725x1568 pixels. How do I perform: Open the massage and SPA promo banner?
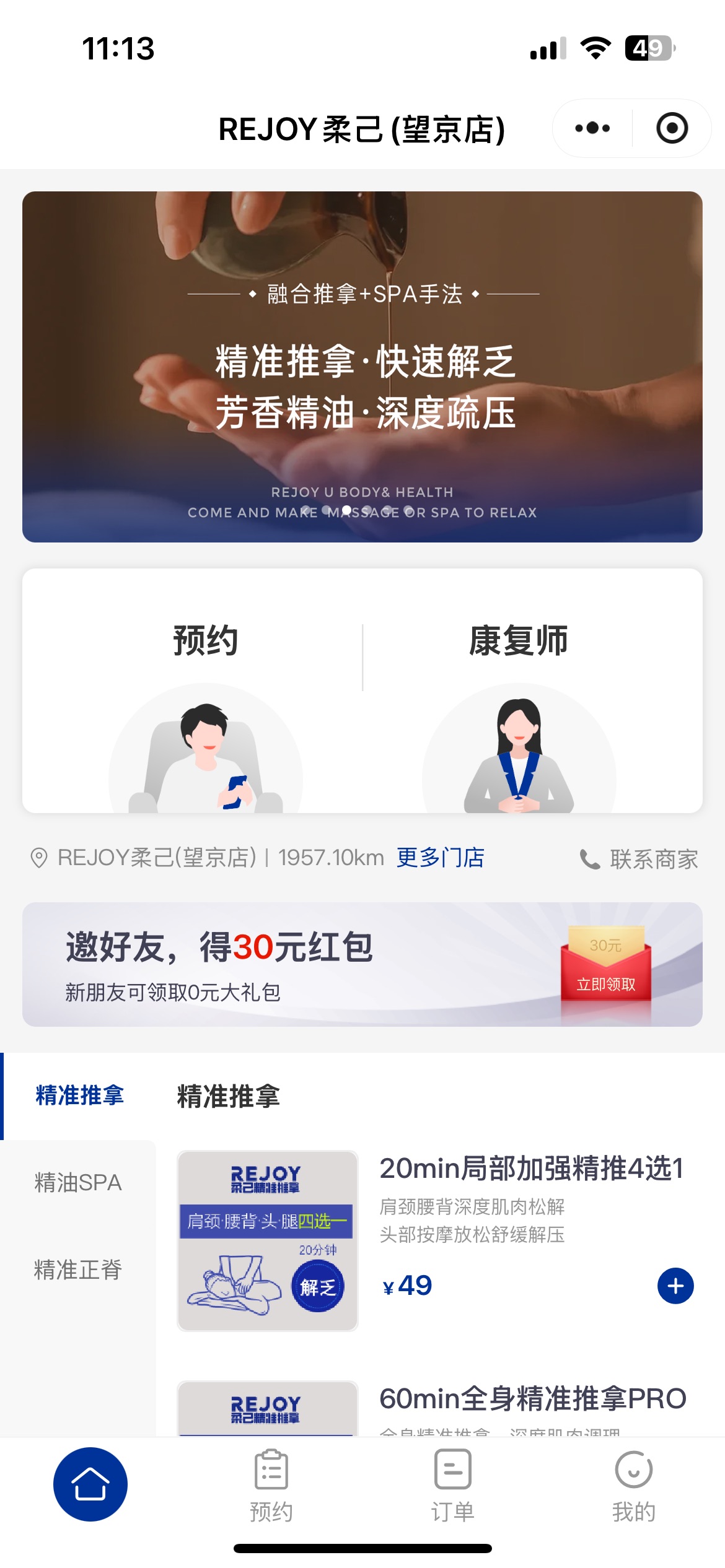coord(362,367)
